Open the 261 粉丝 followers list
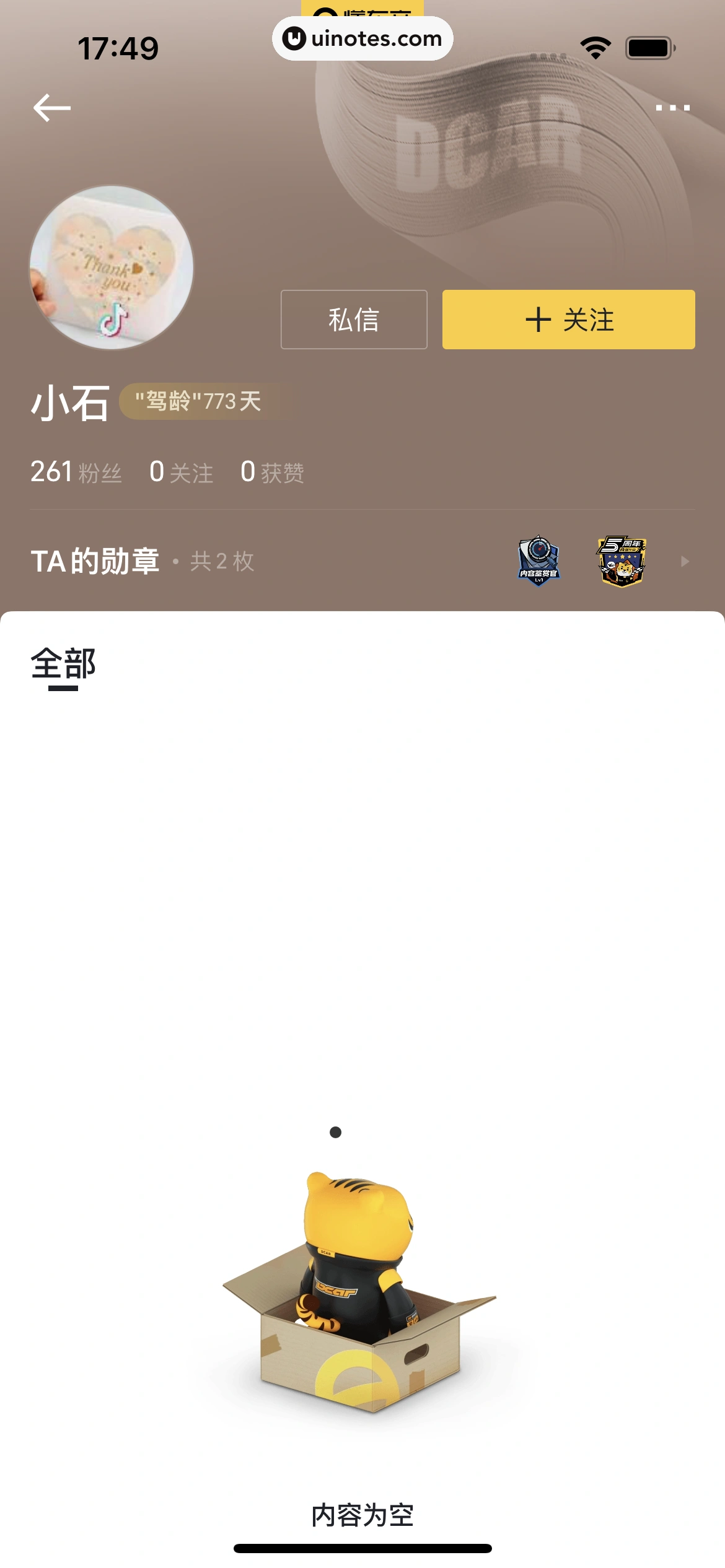The width and height of the screenshot is (725, 1568). coord(76,472)
